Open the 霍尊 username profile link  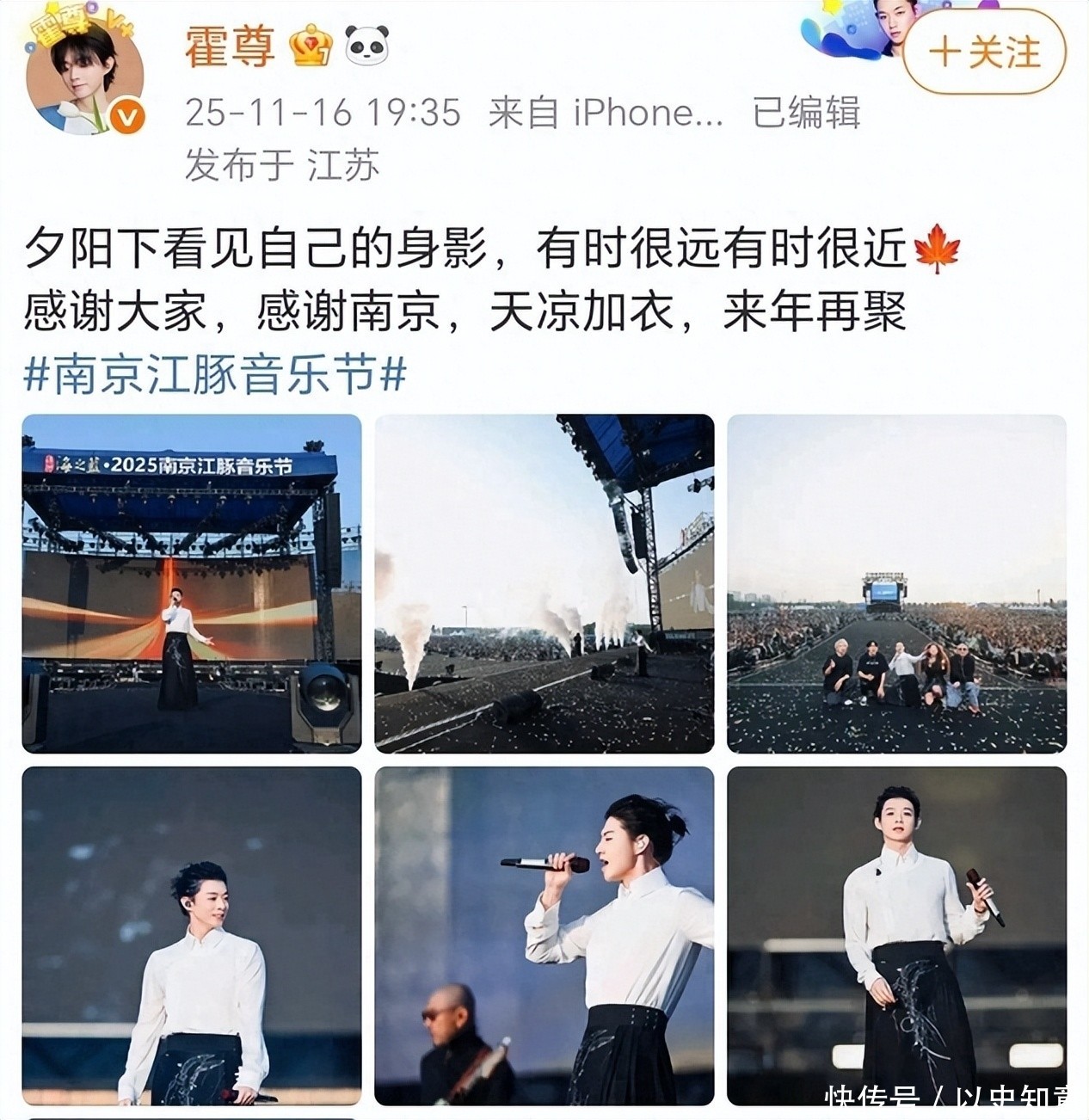(230, 46)
